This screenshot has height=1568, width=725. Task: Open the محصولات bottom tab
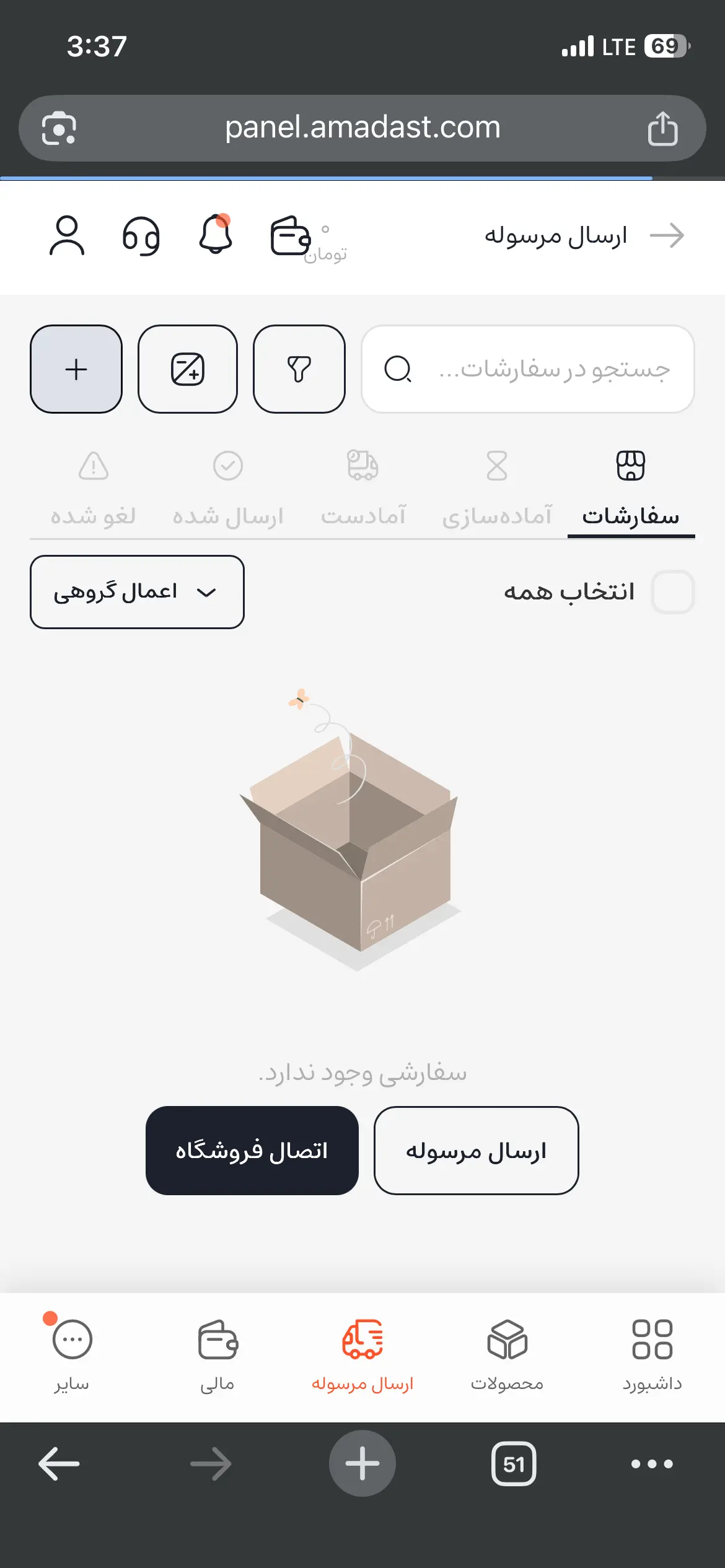507,1355
